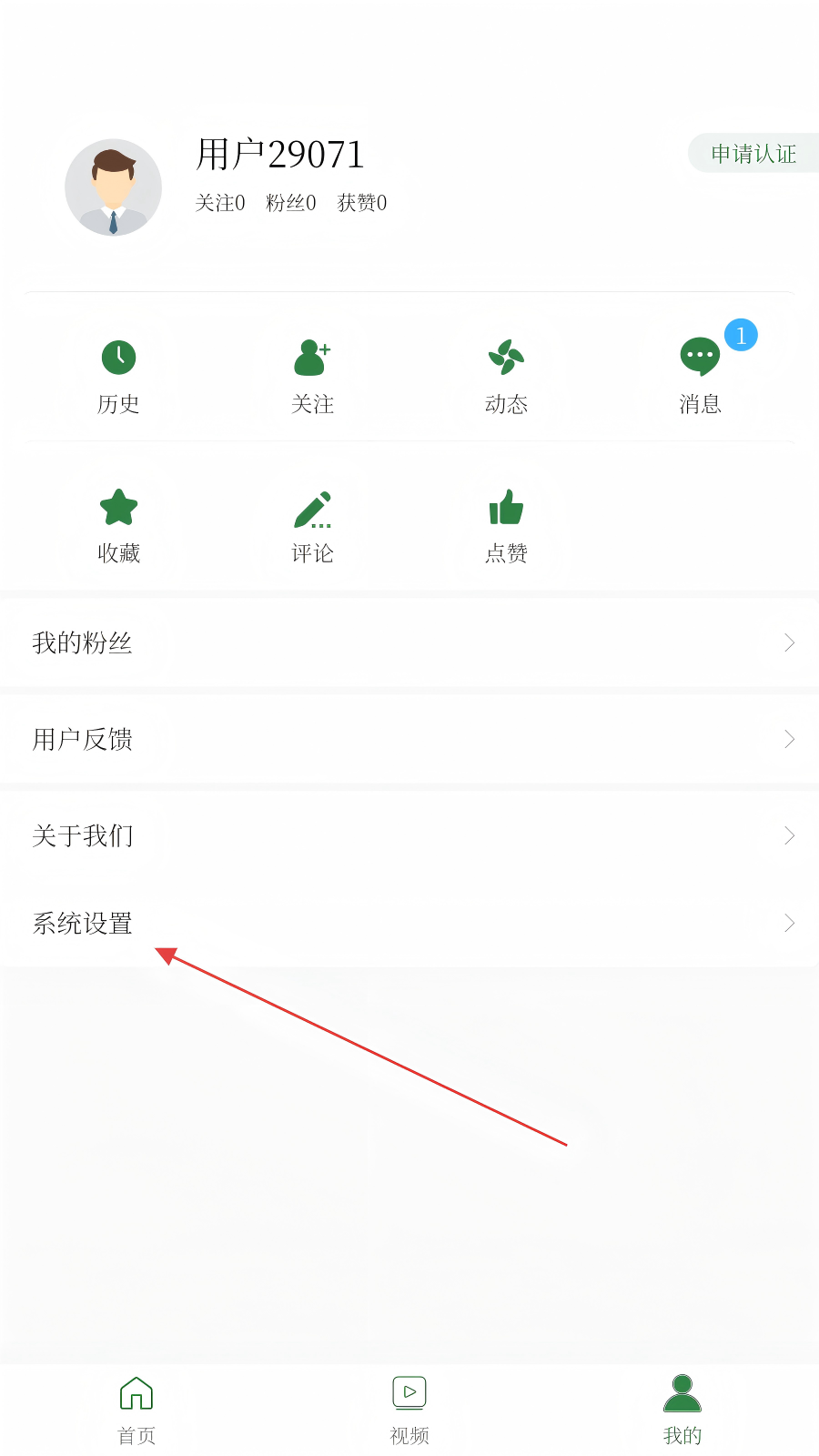Select the 关于我们 row
819x1456 pixels.
[409, 835]
